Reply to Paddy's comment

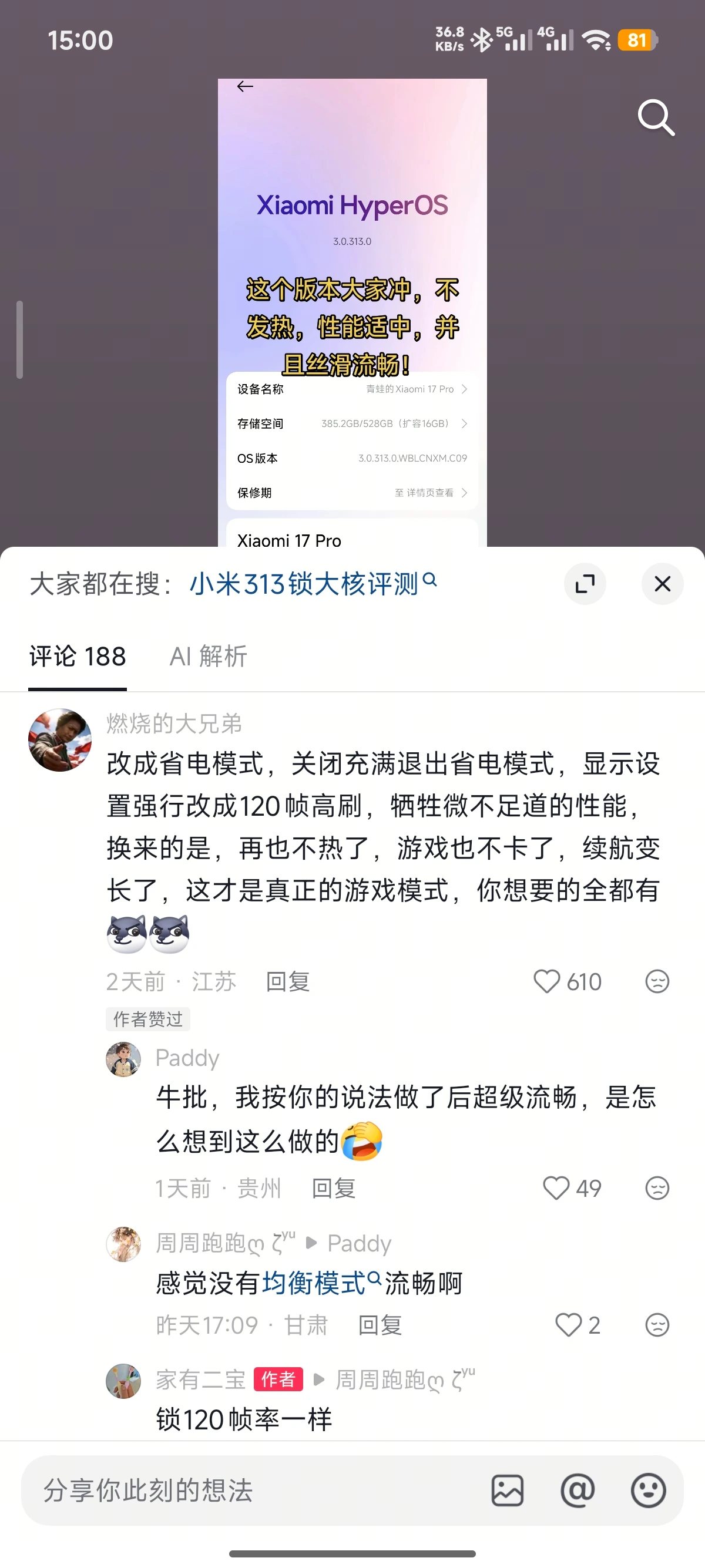(334, 1187)
